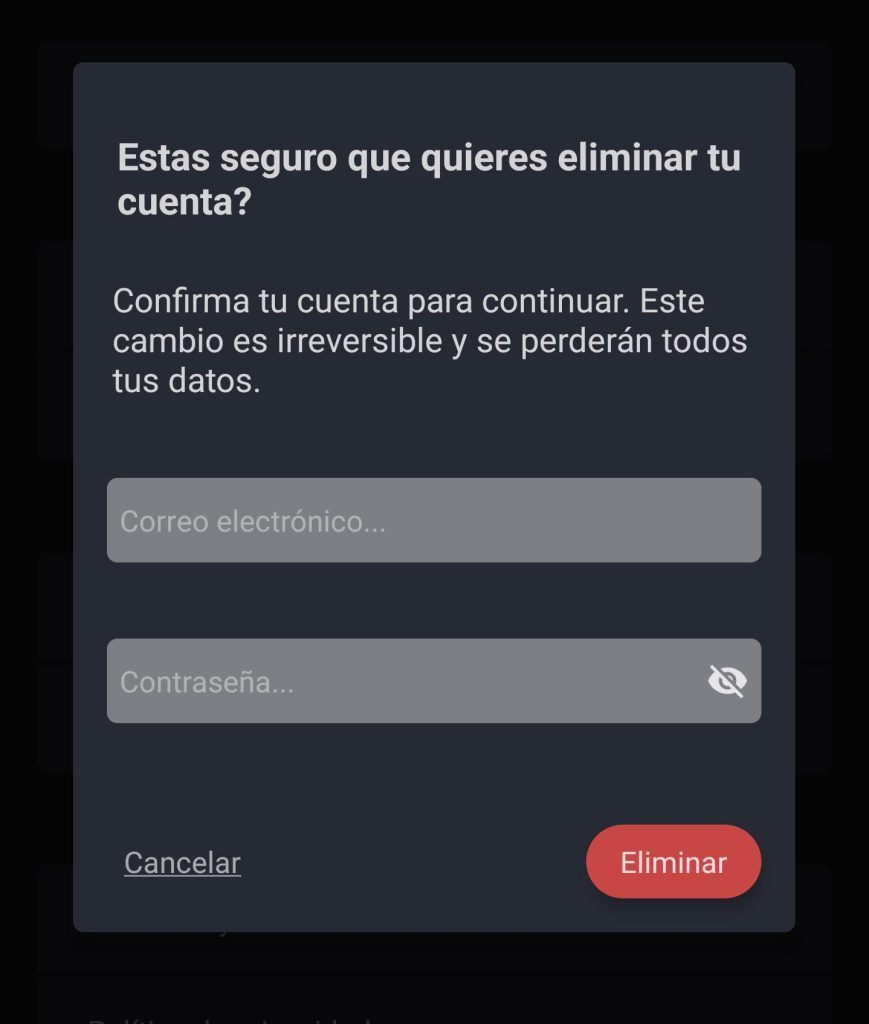Focus the Contraseña password field

(400, 681)
